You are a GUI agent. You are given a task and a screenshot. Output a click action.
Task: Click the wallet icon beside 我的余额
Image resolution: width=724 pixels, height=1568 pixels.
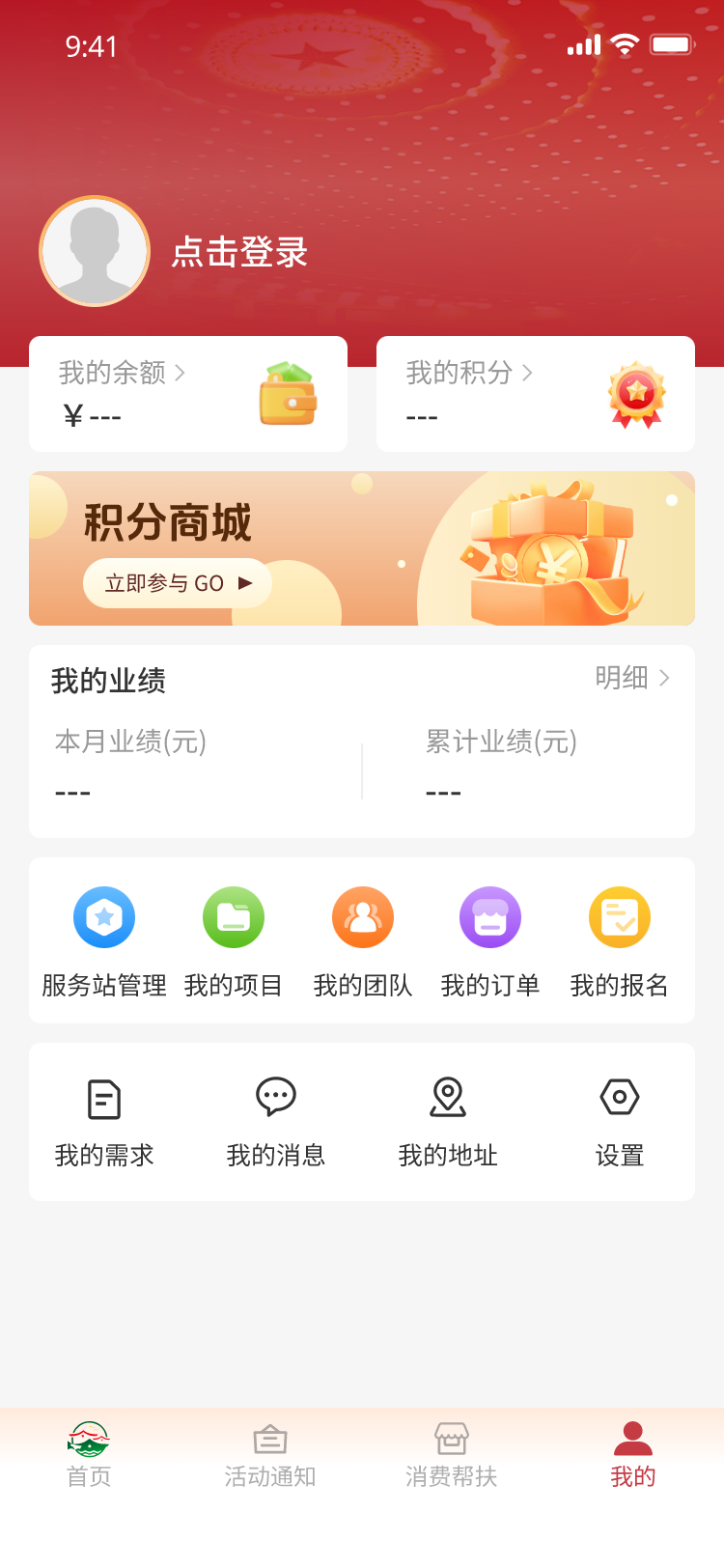tap(289, 394)
